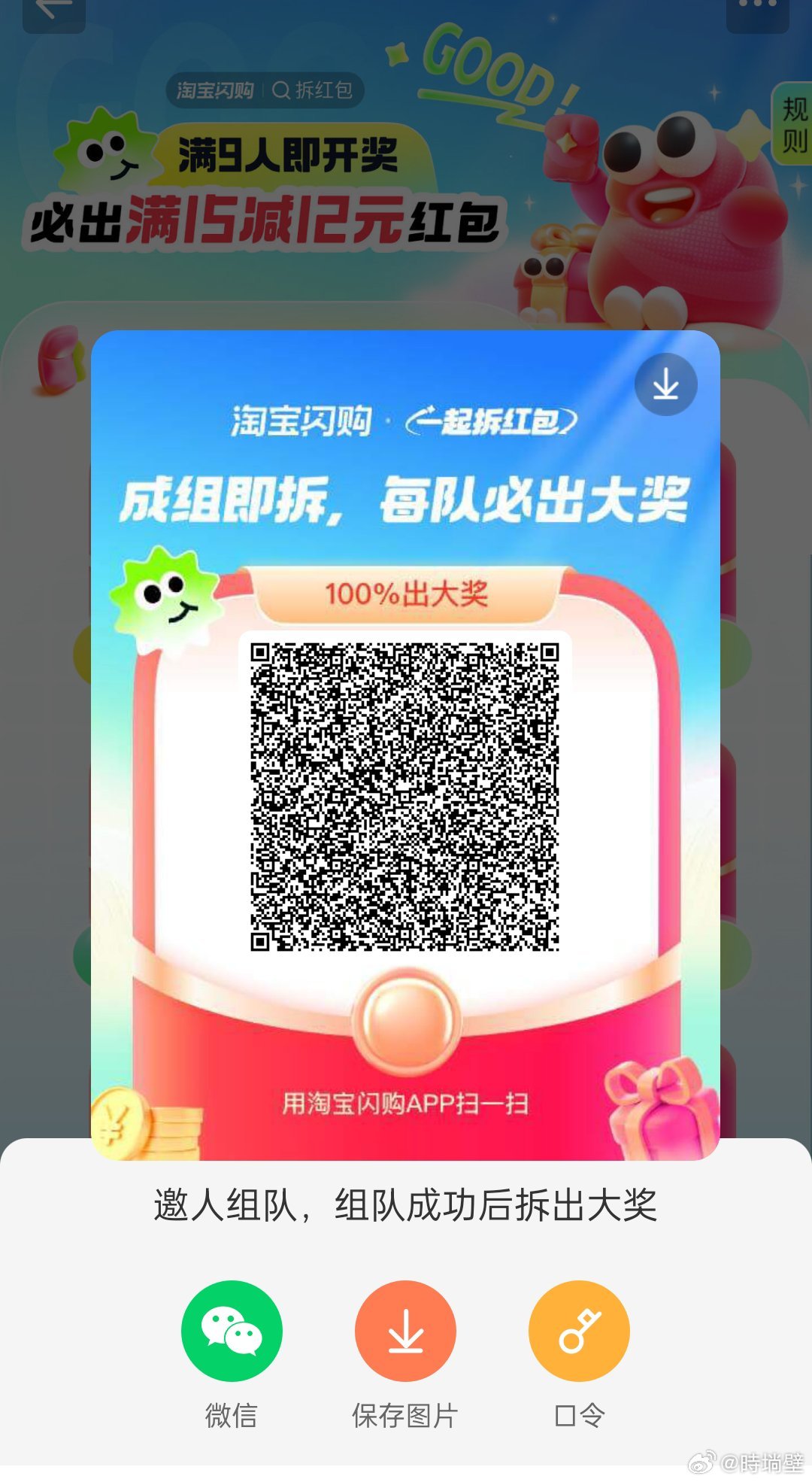Open the 规则 rules tab
The height and width of the screenshot is (1482, 812).
[795, 125]
